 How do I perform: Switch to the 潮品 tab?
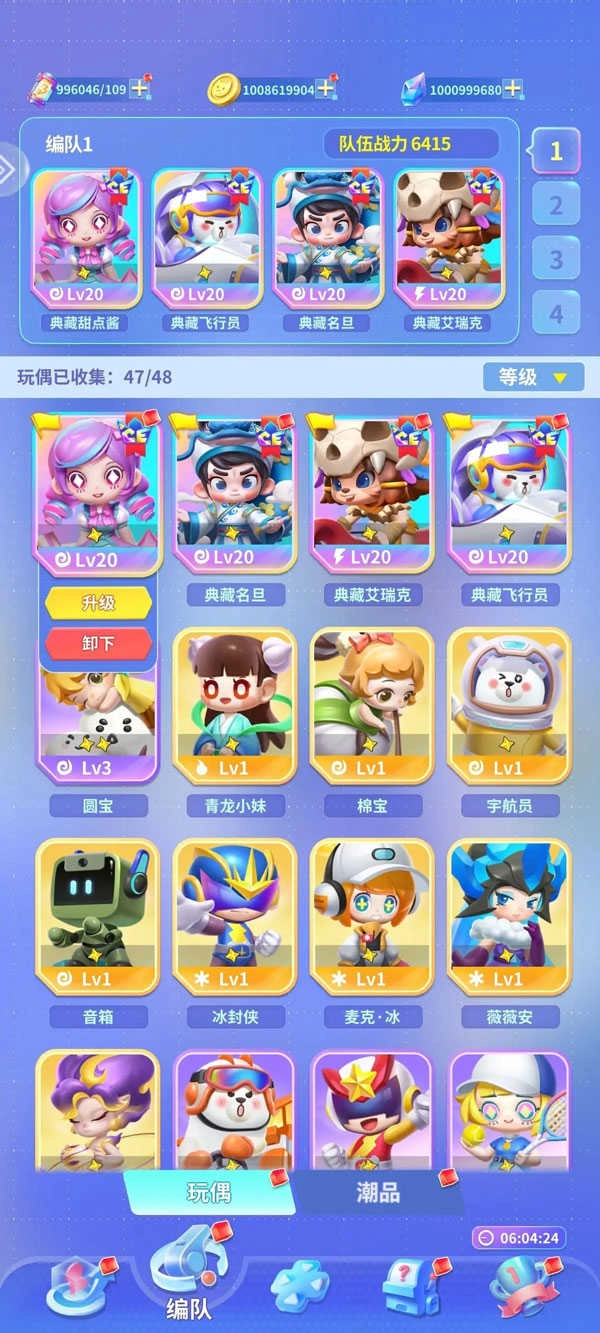[378, 1192]
